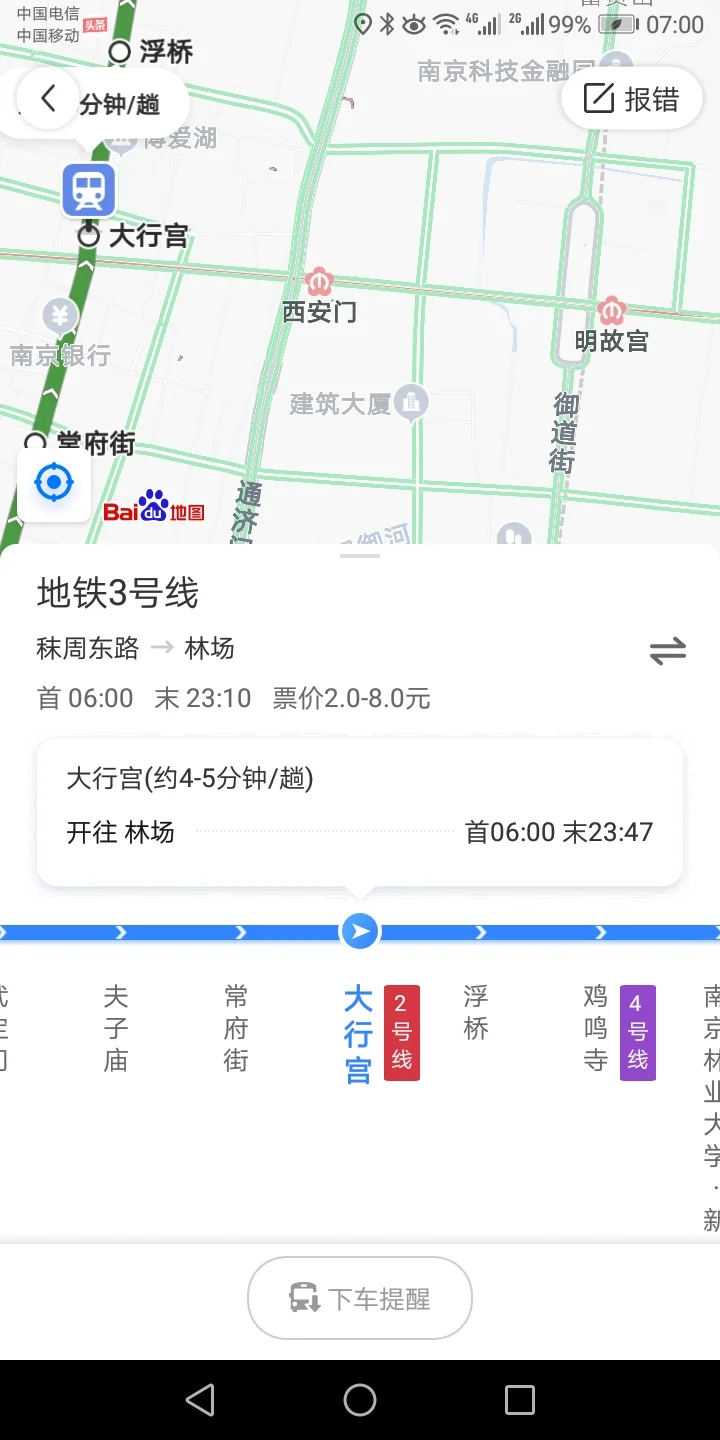Tap the 4号线 transfer badge at 鸡鸣寺
Screen dimensions: 720x1440
[637, 1033]
